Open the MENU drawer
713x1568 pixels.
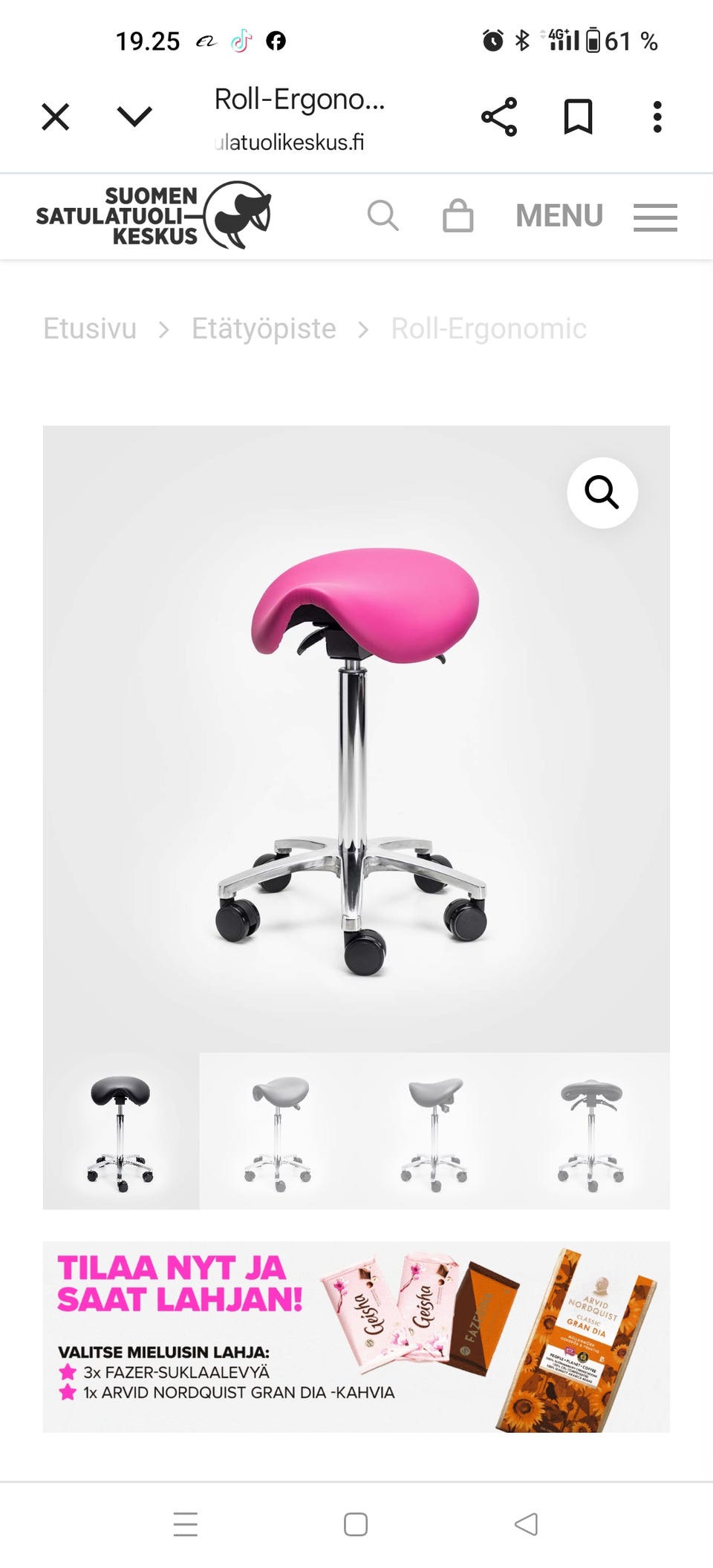(596, 217)
